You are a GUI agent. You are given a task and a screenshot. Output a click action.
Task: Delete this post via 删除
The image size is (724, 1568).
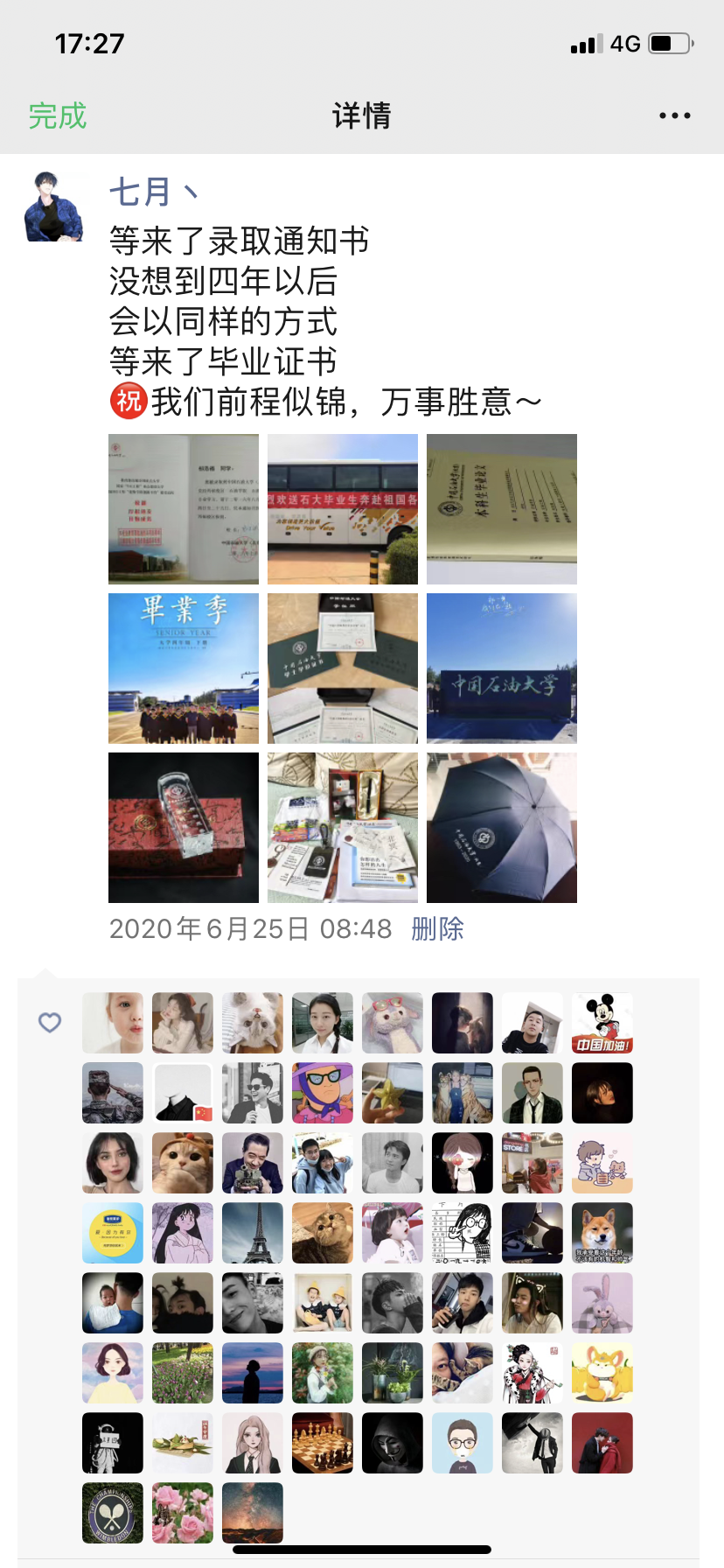tap(437, 928)
